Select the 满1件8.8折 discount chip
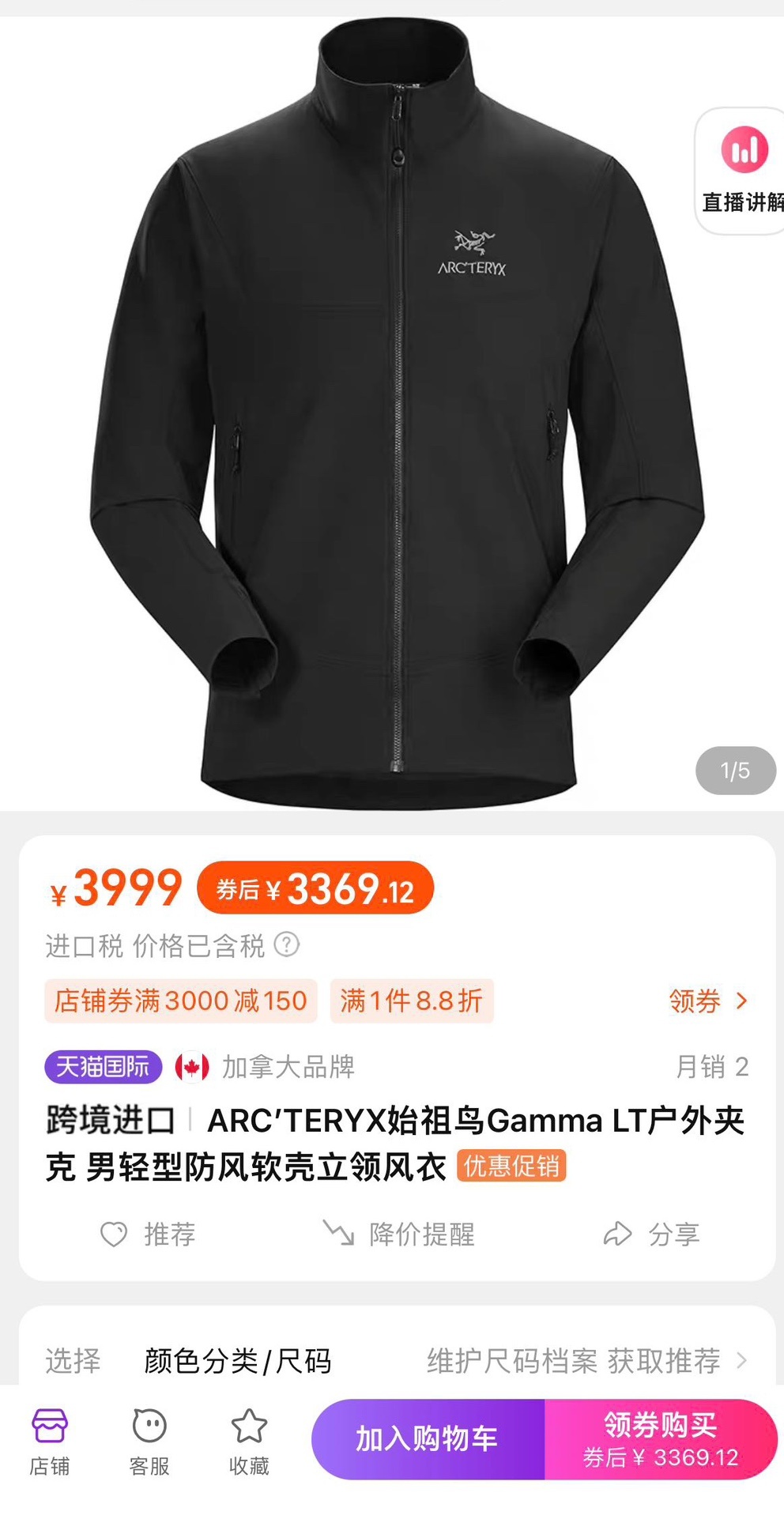Screen dimensions: 784x1519 click(x=411, y=1001)
